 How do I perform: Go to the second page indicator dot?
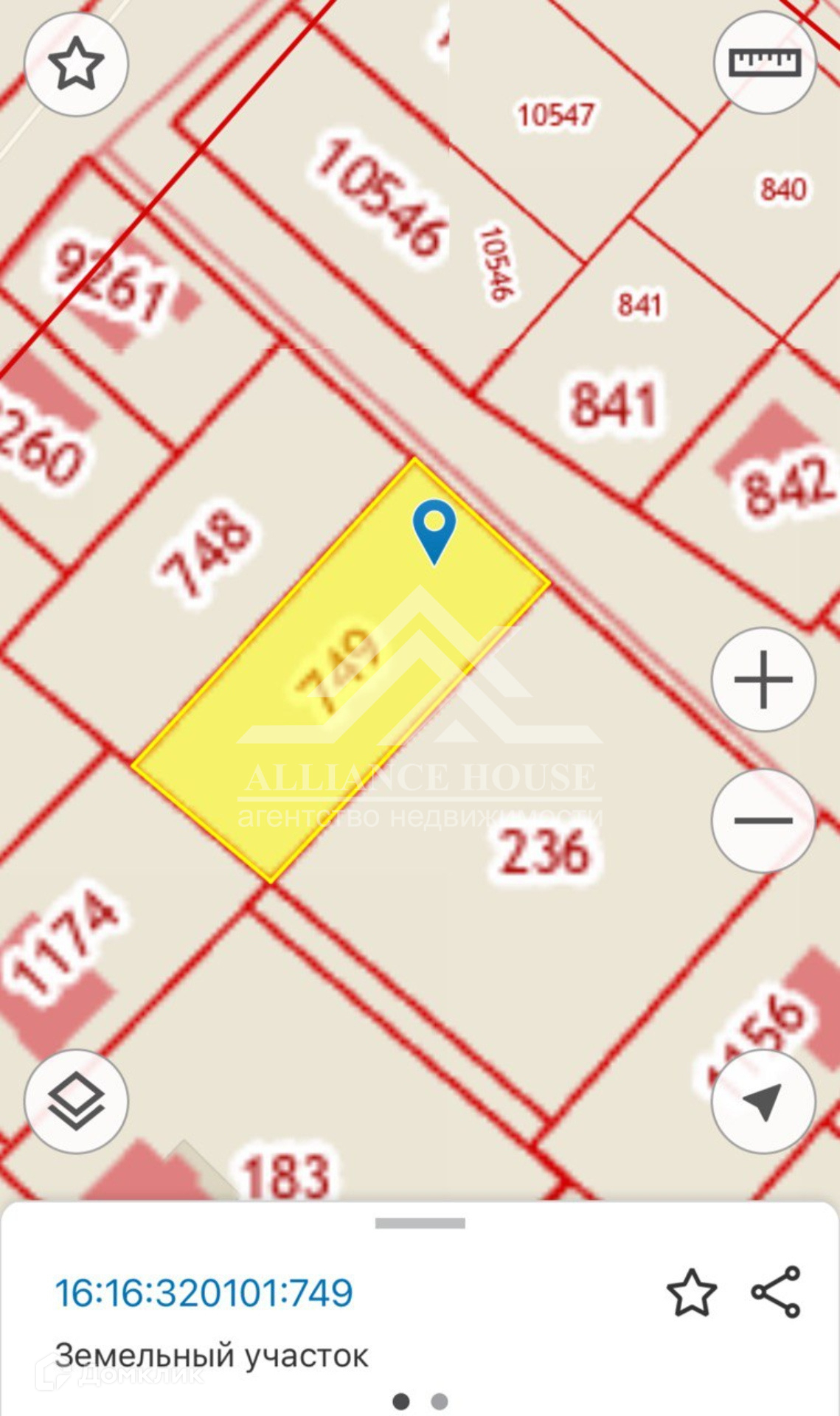439,1401
